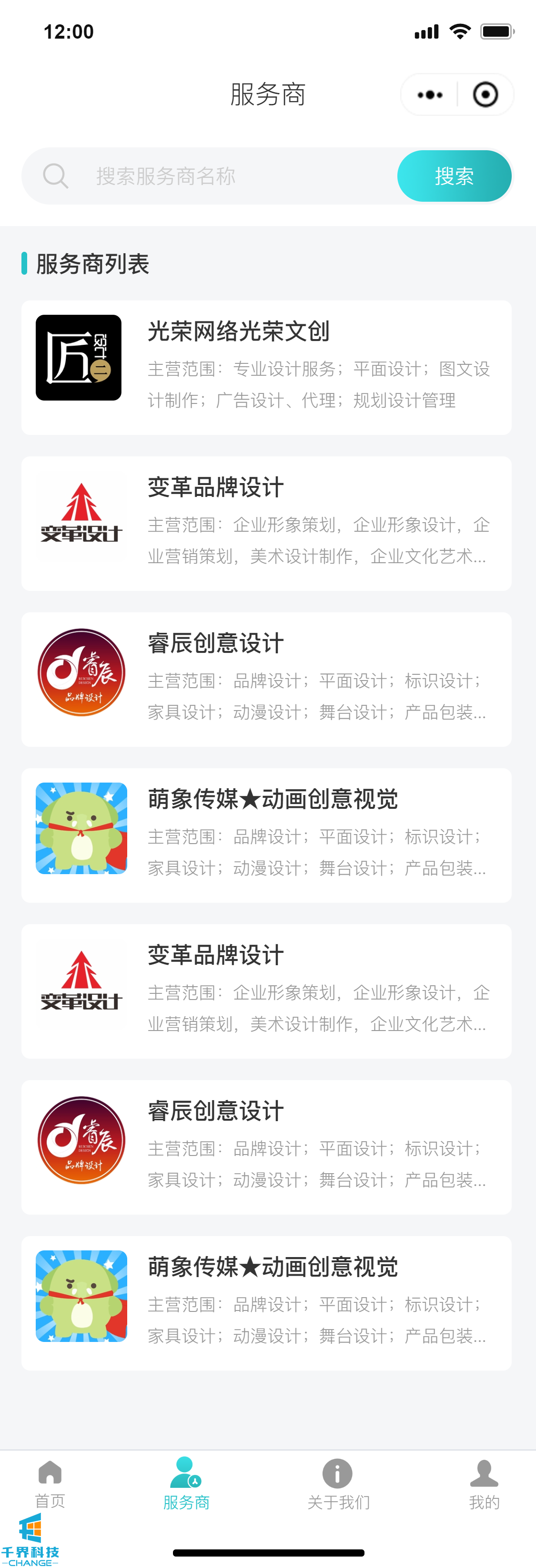
Task: Switch to the 关于我们 tab
Action: point(338,1483)
